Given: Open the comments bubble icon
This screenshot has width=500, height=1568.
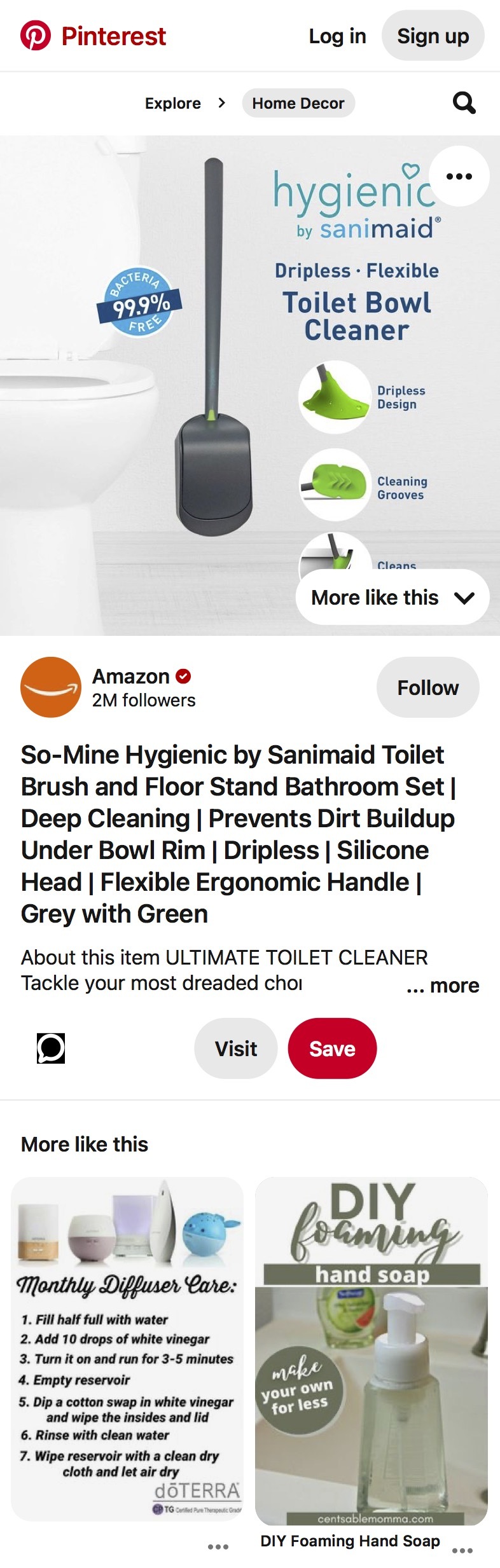Looking at the screenshot, I should pyautogui.click(x=51, y=1048).
